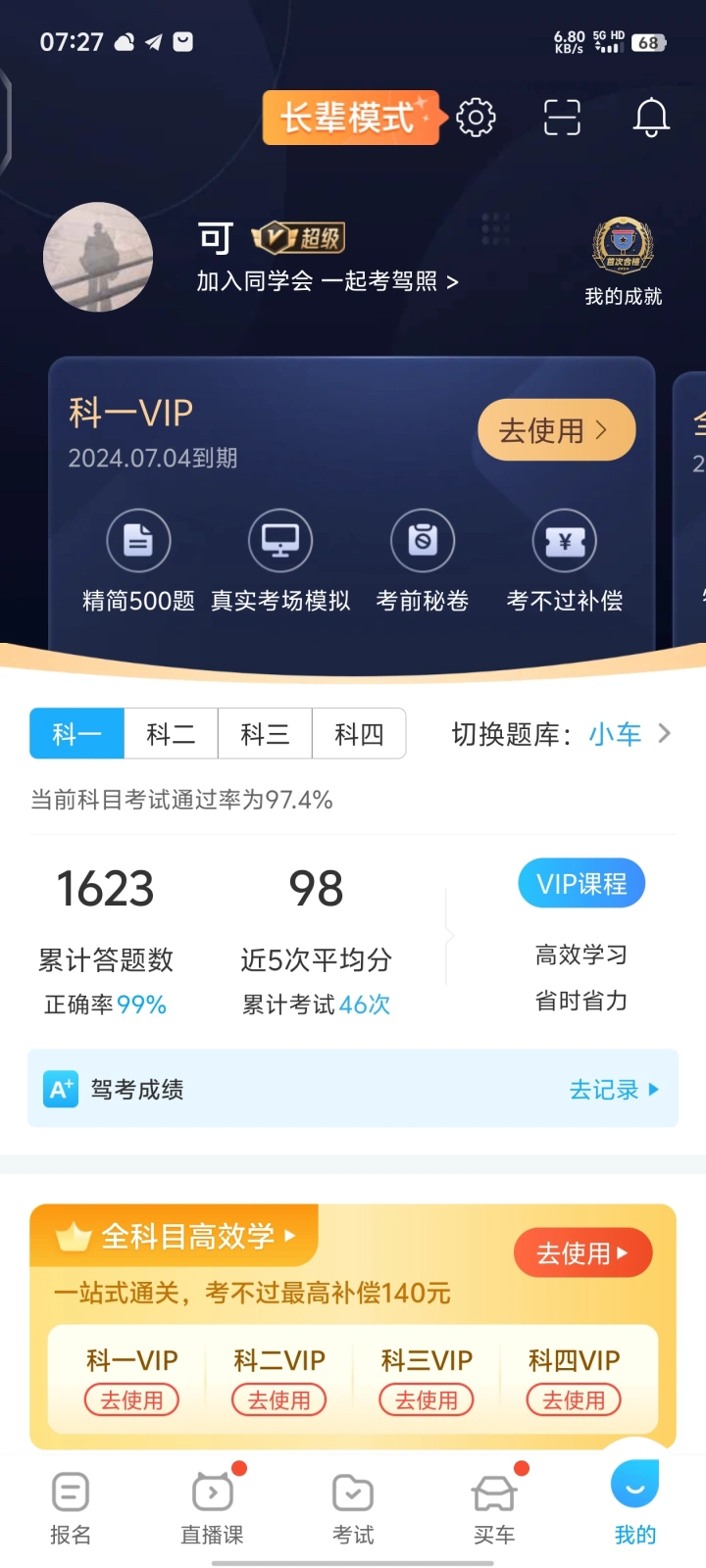Enable 长辈模式 elder mode
The width and height of the screenshot is (706, 1568).
pyautogui.click(x=351, y=118)
